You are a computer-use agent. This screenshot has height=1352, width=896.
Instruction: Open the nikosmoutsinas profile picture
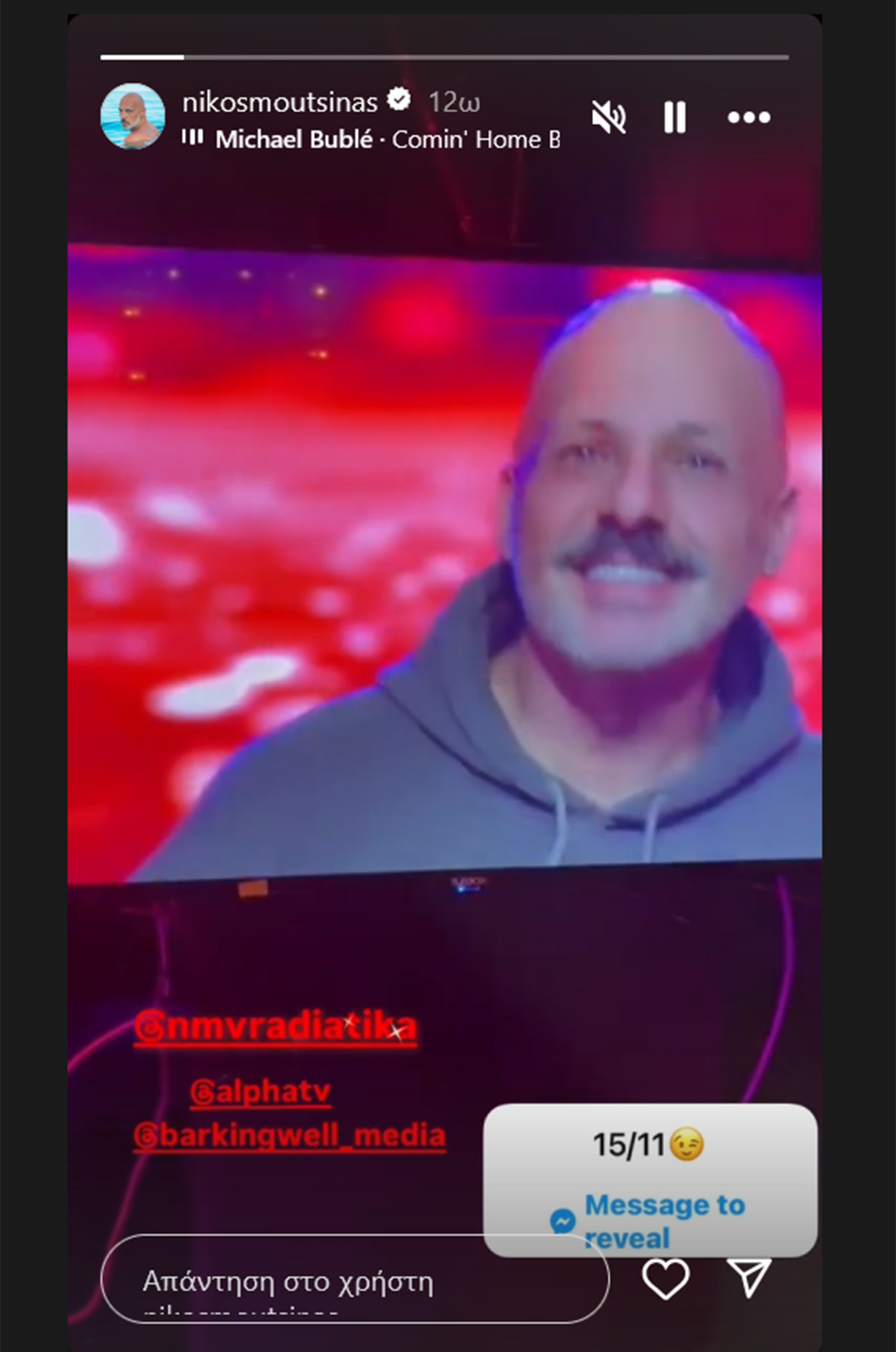click(x=133, y=116)
